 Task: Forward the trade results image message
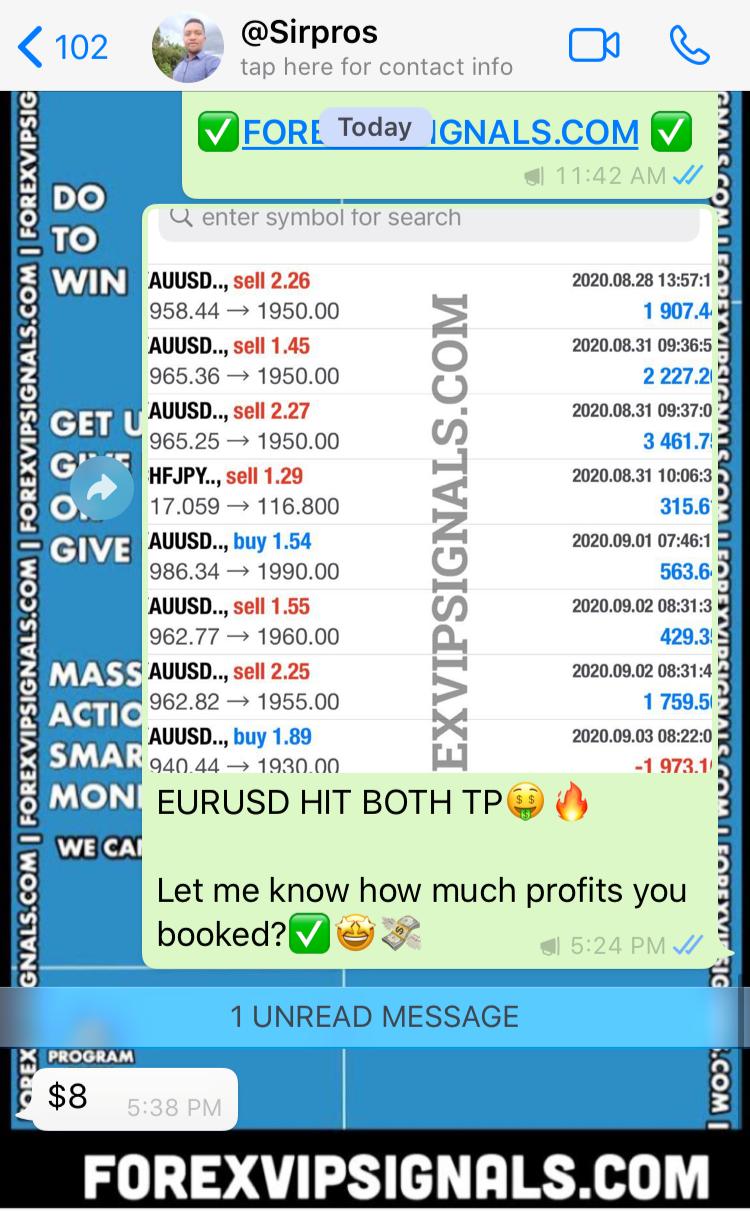(x=102, y=488)
